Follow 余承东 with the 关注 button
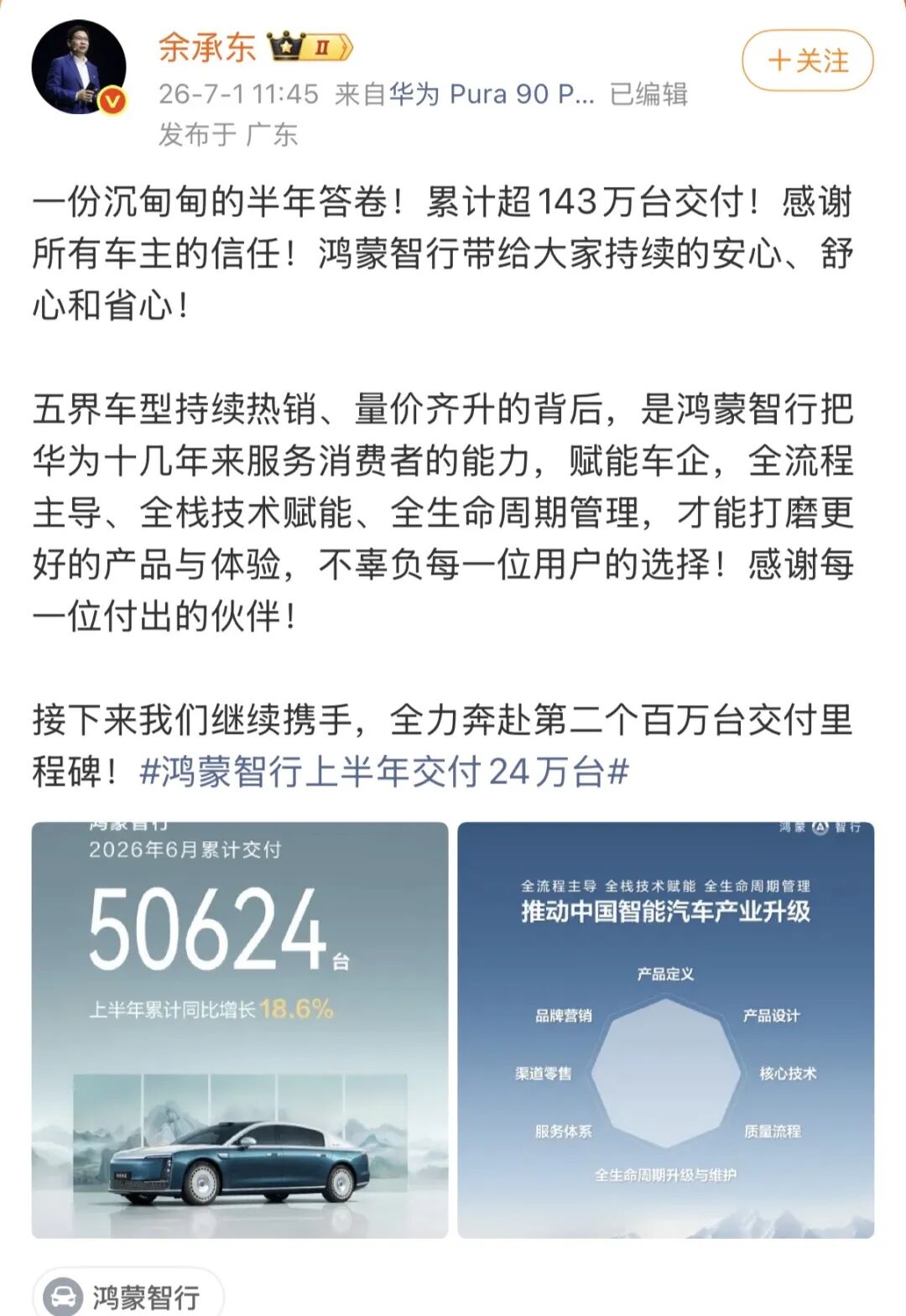906x1316 pixels. [x=807, y=60]
